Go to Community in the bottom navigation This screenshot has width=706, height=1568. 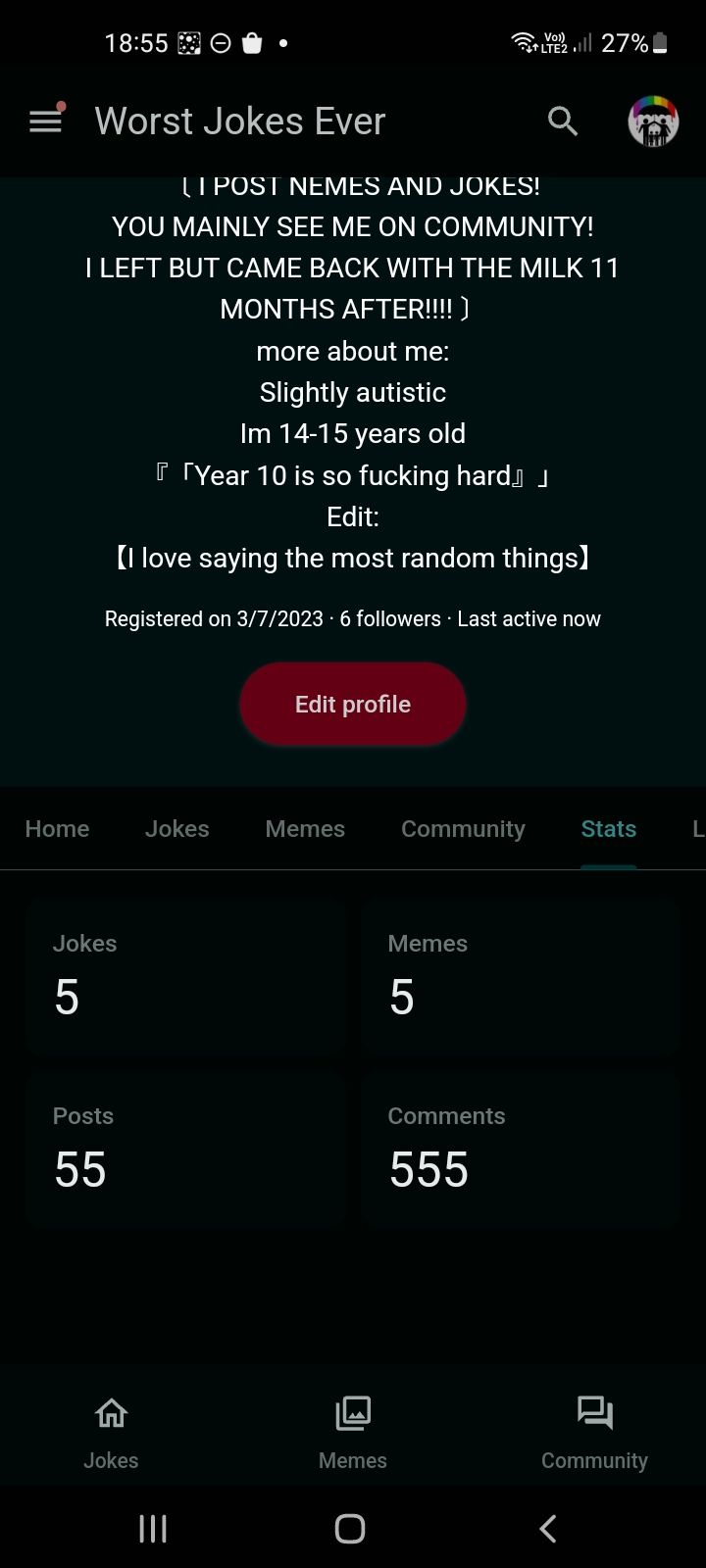click(x=594, y=1433)
